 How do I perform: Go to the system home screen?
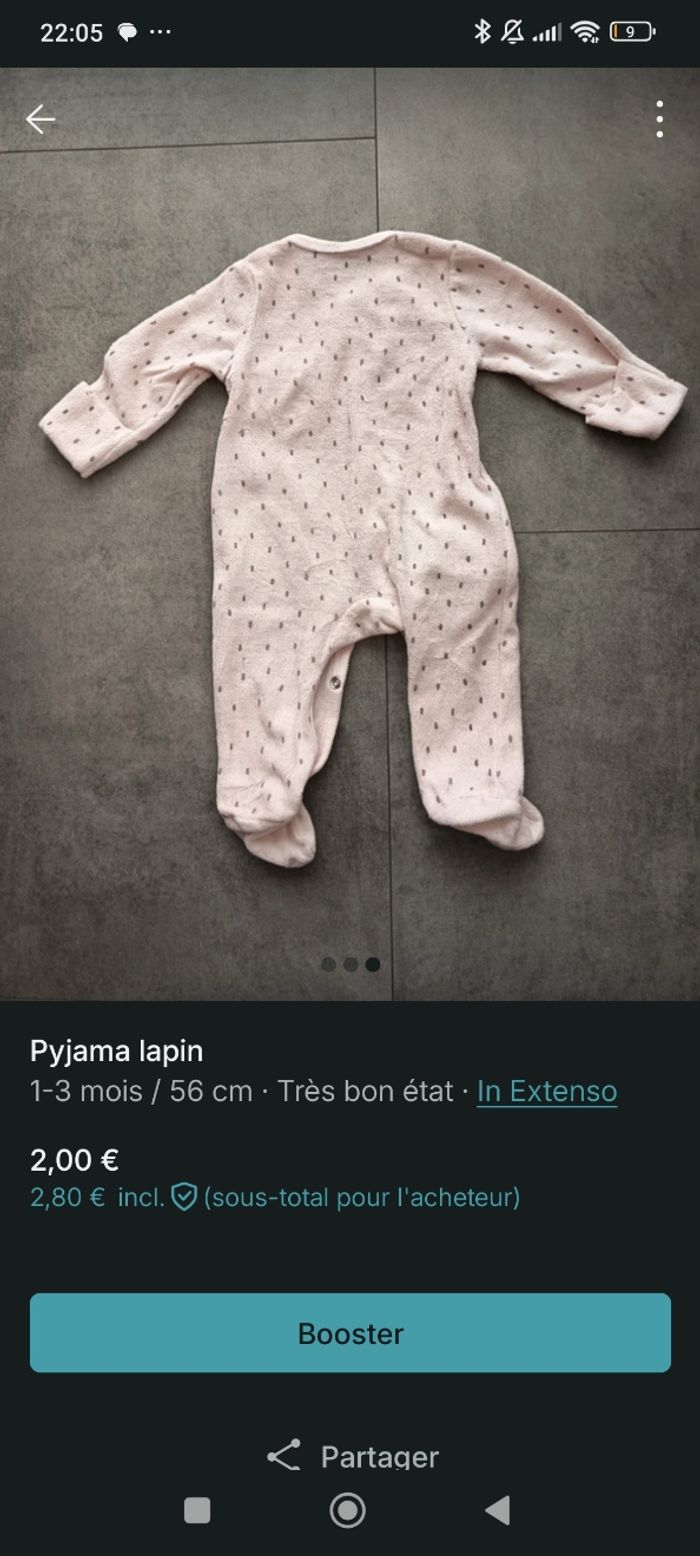[x=347, y=1510]
